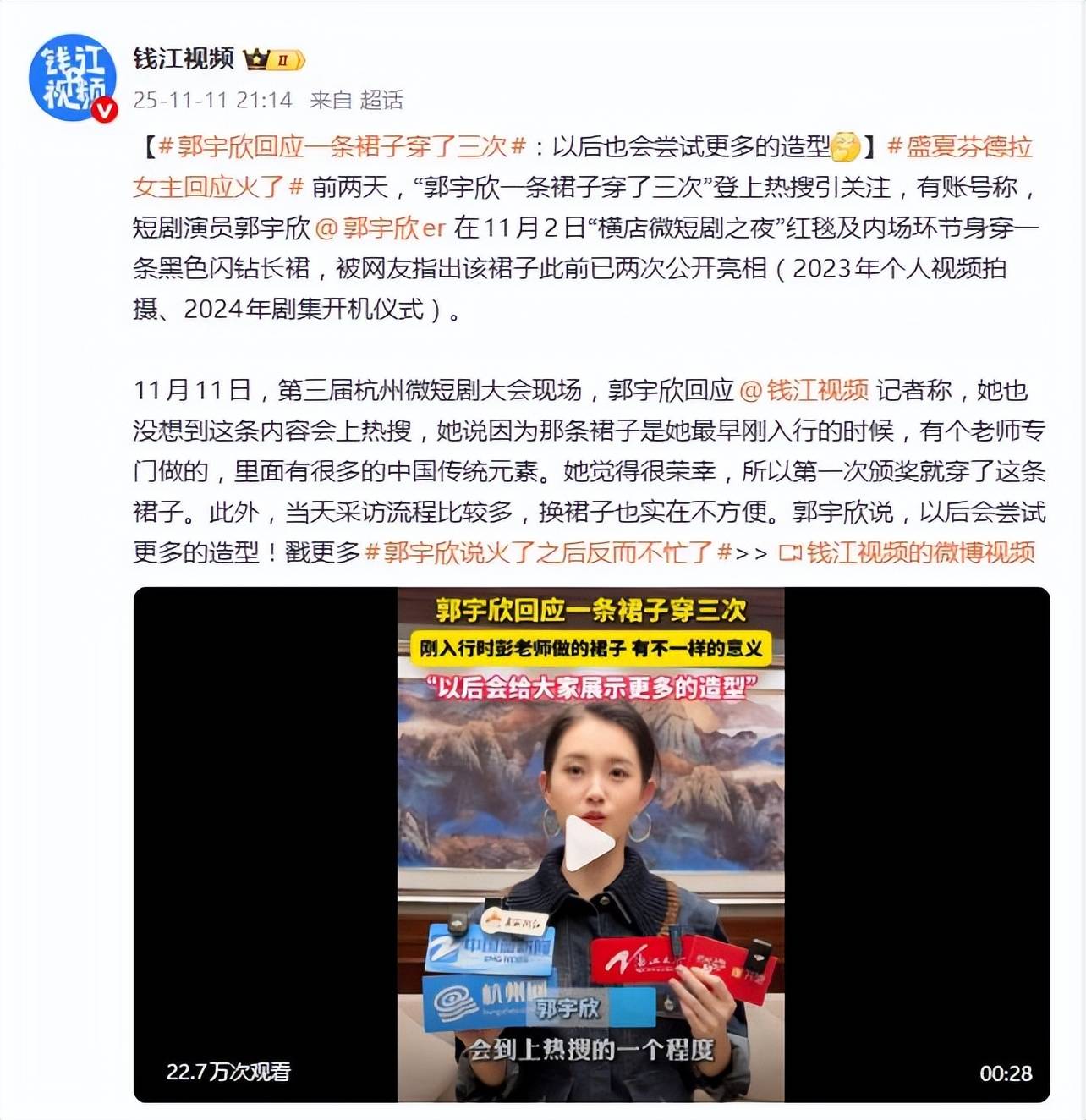Open the @郭宇欣er mention
Screen dimensions: 1086x1120
[x=380, y=228]
